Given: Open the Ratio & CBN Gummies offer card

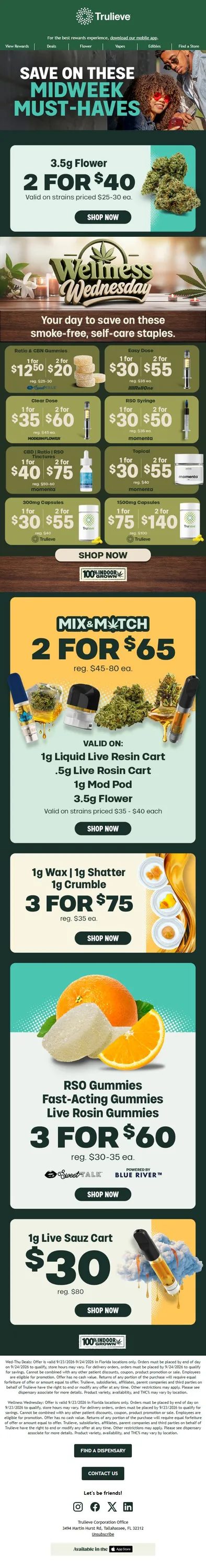Looking at the screenshot, I should 53,369.
